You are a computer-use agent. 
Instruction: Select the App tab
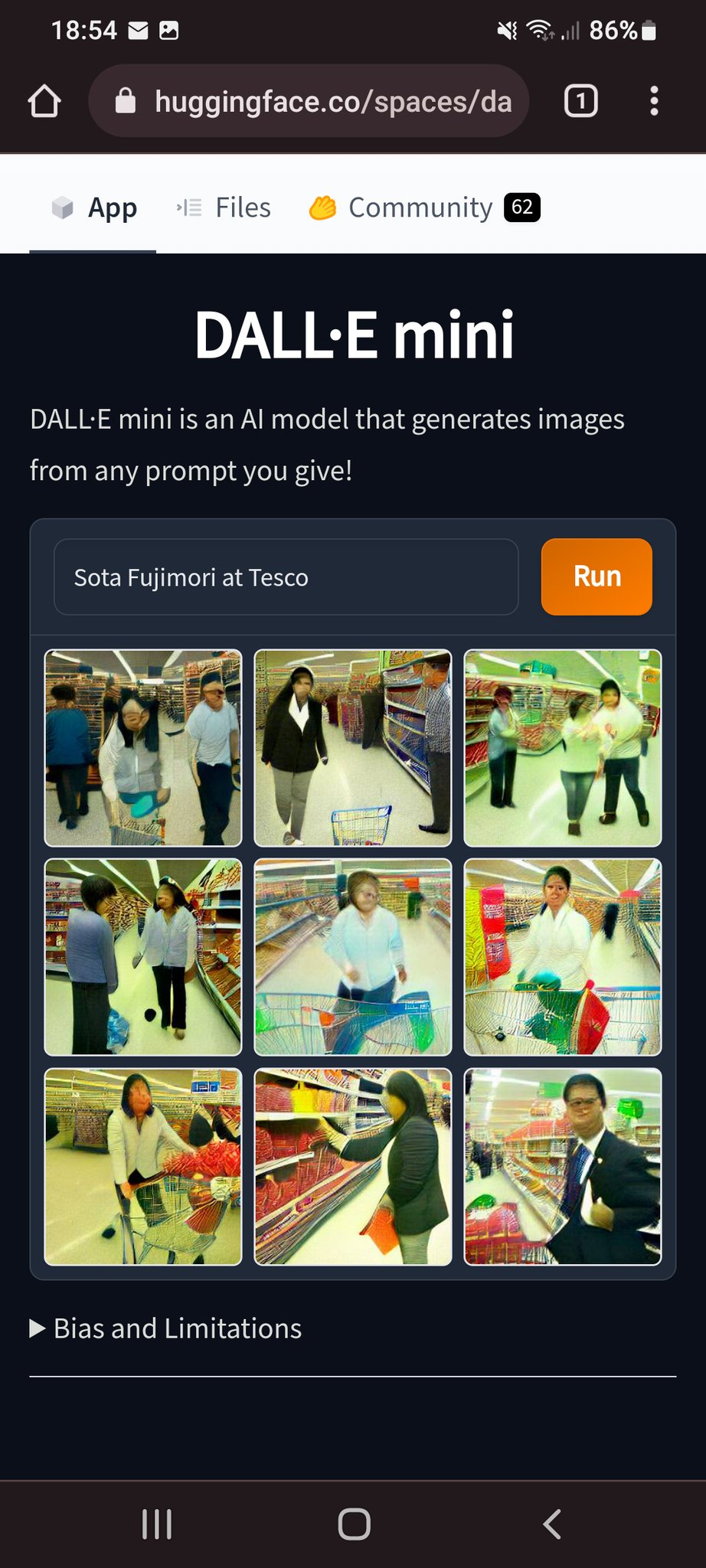(x=94, y=207)
